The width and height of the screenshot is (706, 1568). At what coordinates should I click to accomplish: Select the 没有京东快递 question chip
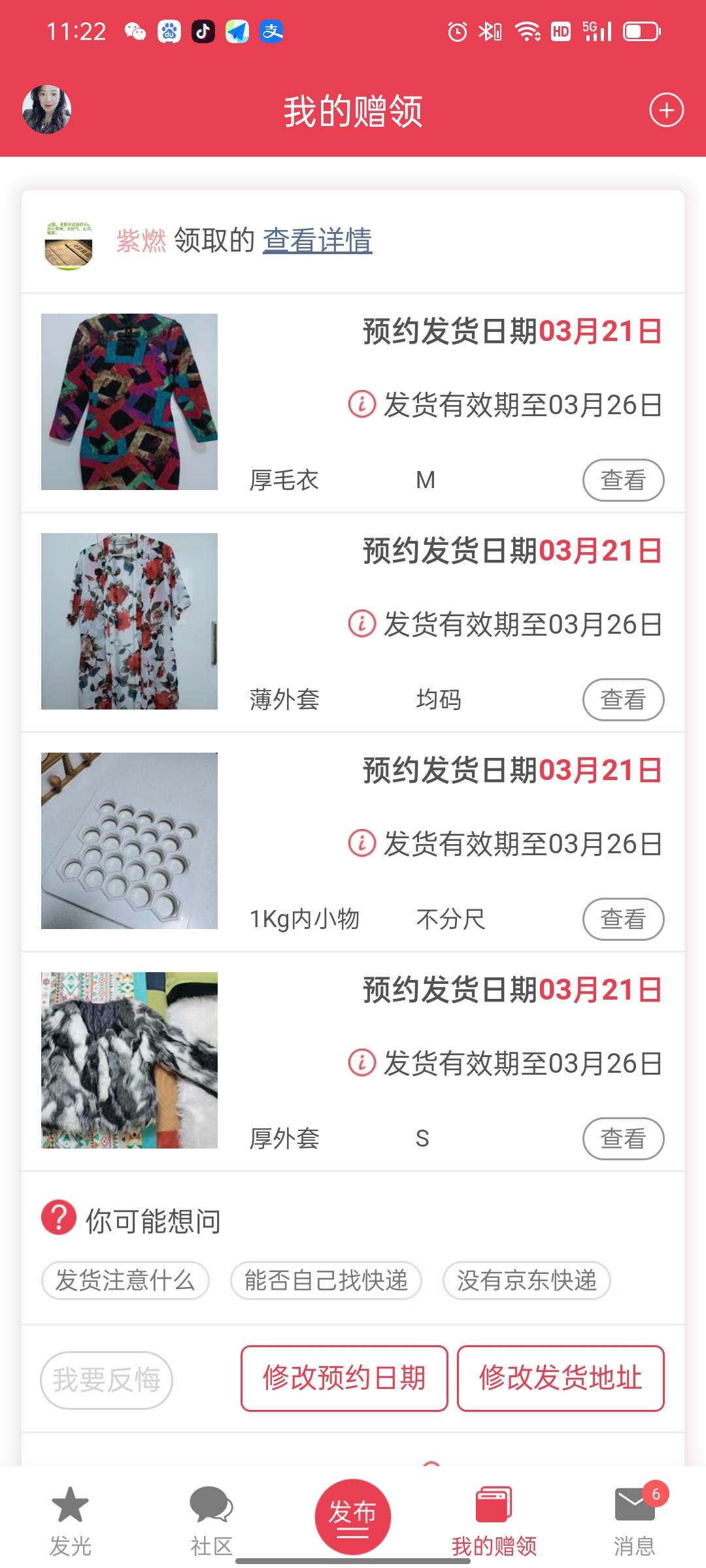point(527,1281)
